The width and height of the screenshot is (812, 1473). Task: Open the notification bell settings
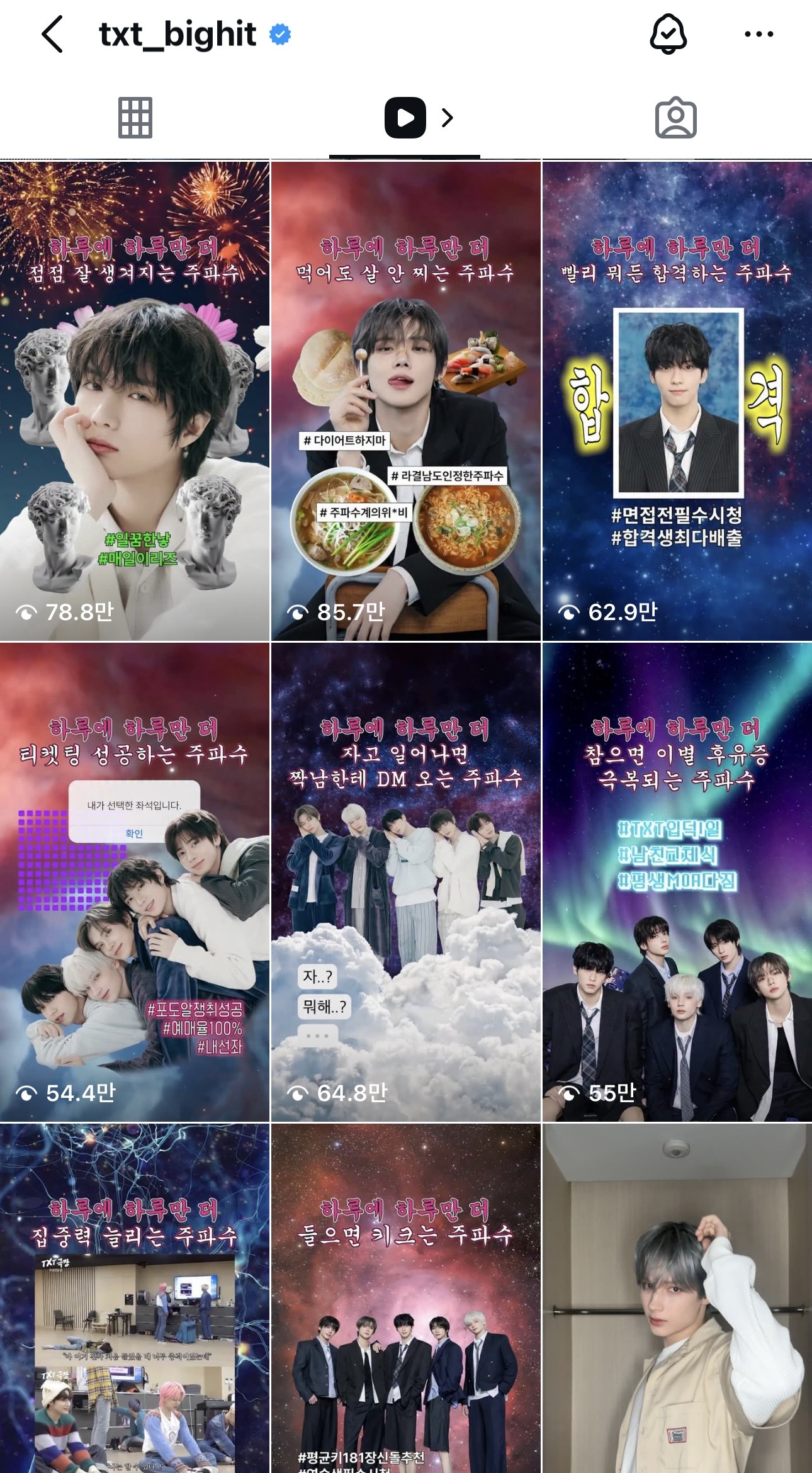[668, 34]
